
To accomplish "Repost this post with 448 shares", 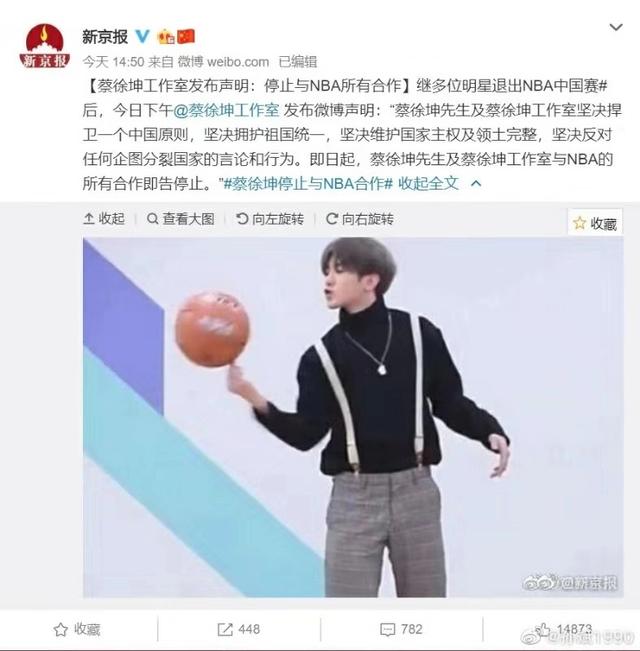I will 239,629.
